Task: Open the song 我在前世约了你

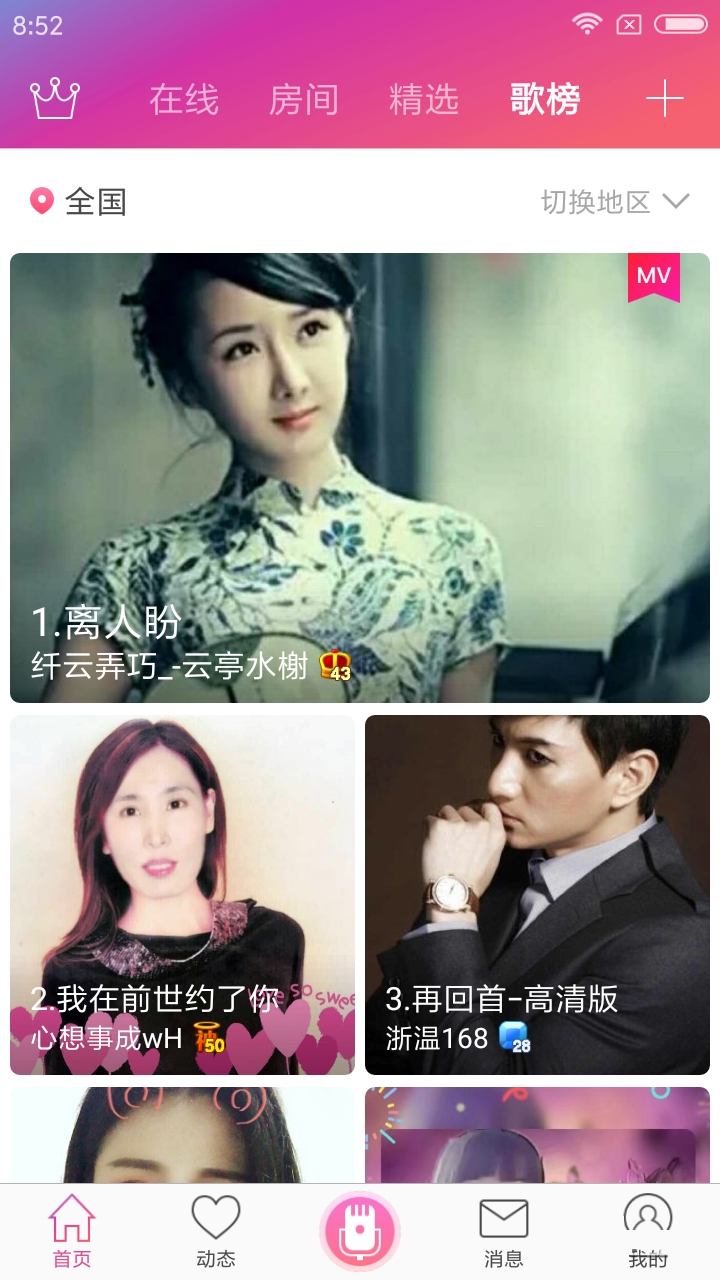Action: 182,895
